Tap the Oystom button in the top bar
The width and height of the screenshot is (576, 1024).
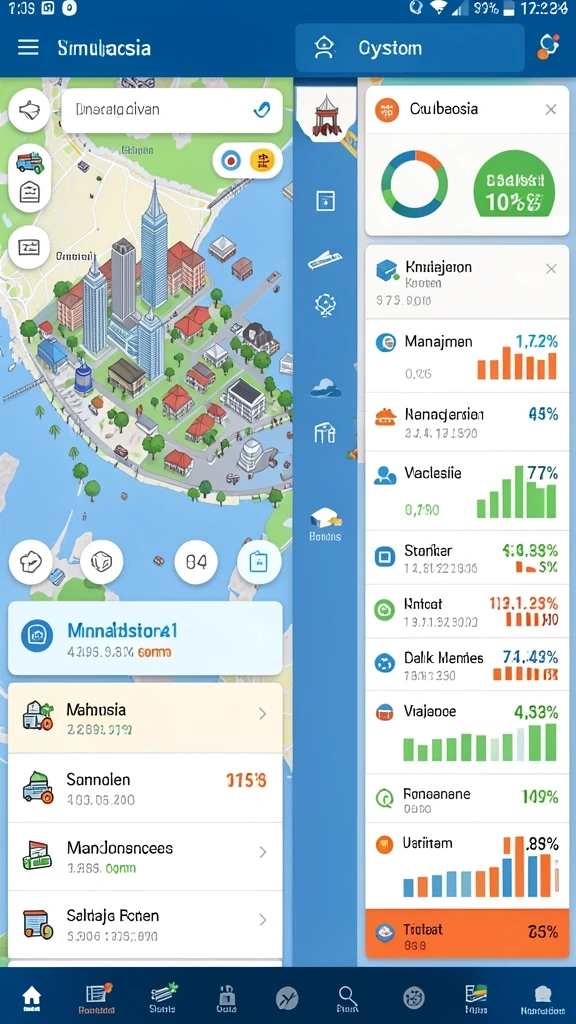click(409, 48)
